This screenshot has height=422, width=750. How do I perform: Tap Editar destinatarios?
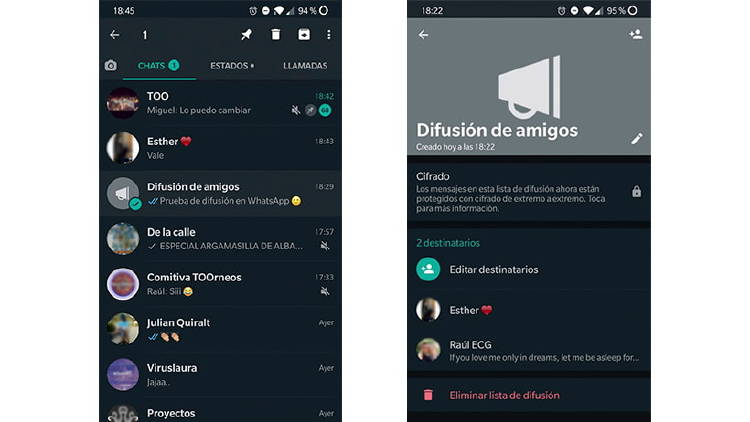tap(494, 269)
